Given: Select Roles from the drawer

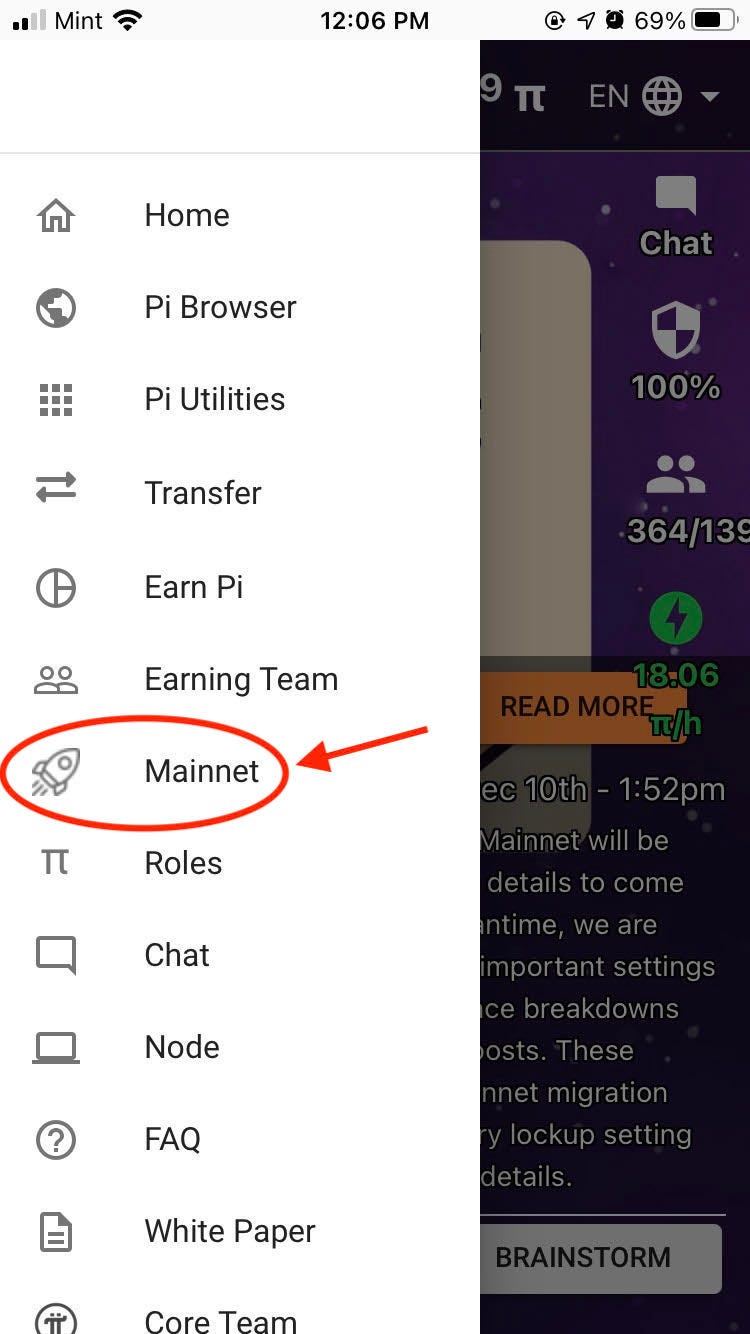Looking at the screenshot, I should pyautogui.click(x=183, y=863).
